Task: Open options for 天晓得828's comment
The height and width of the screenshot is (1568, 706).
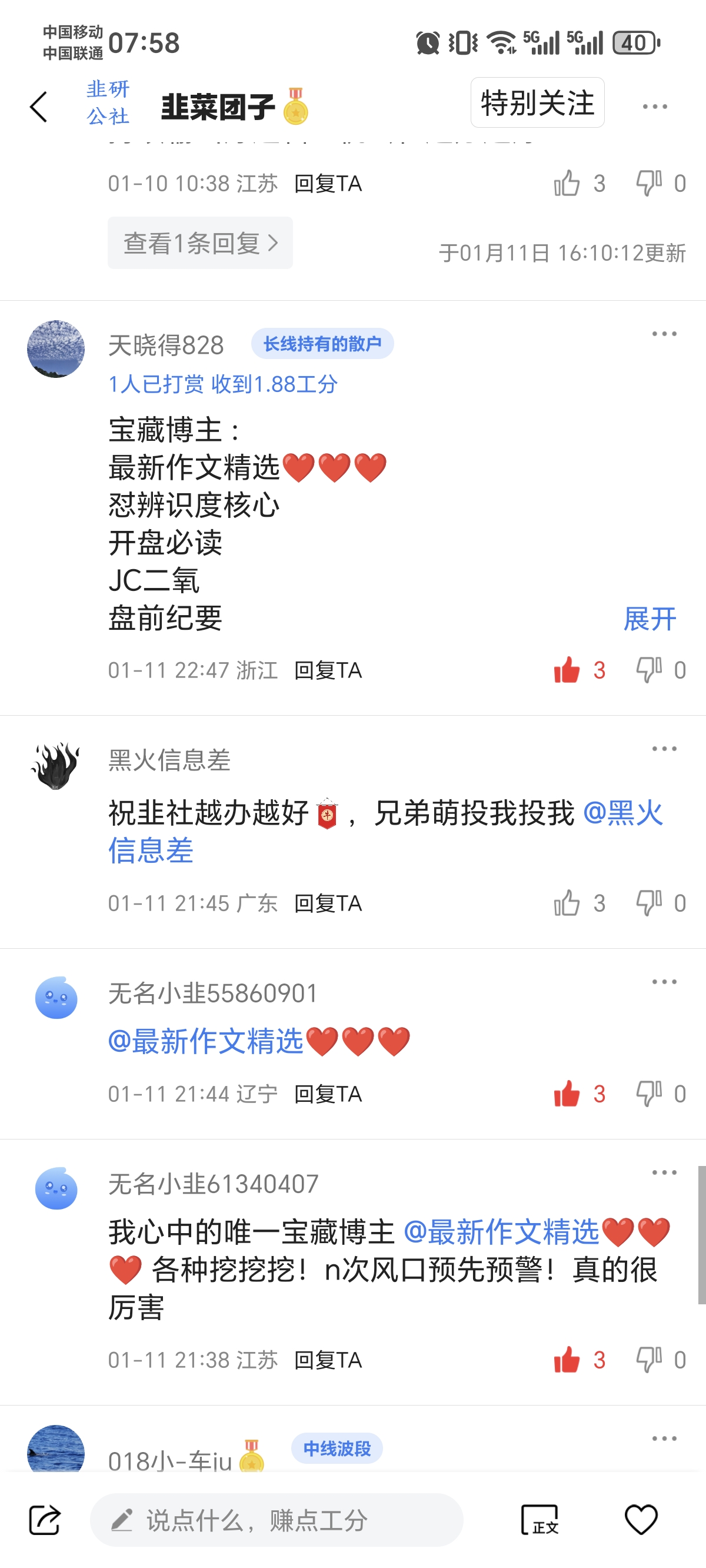Action: tap(664, 334)
